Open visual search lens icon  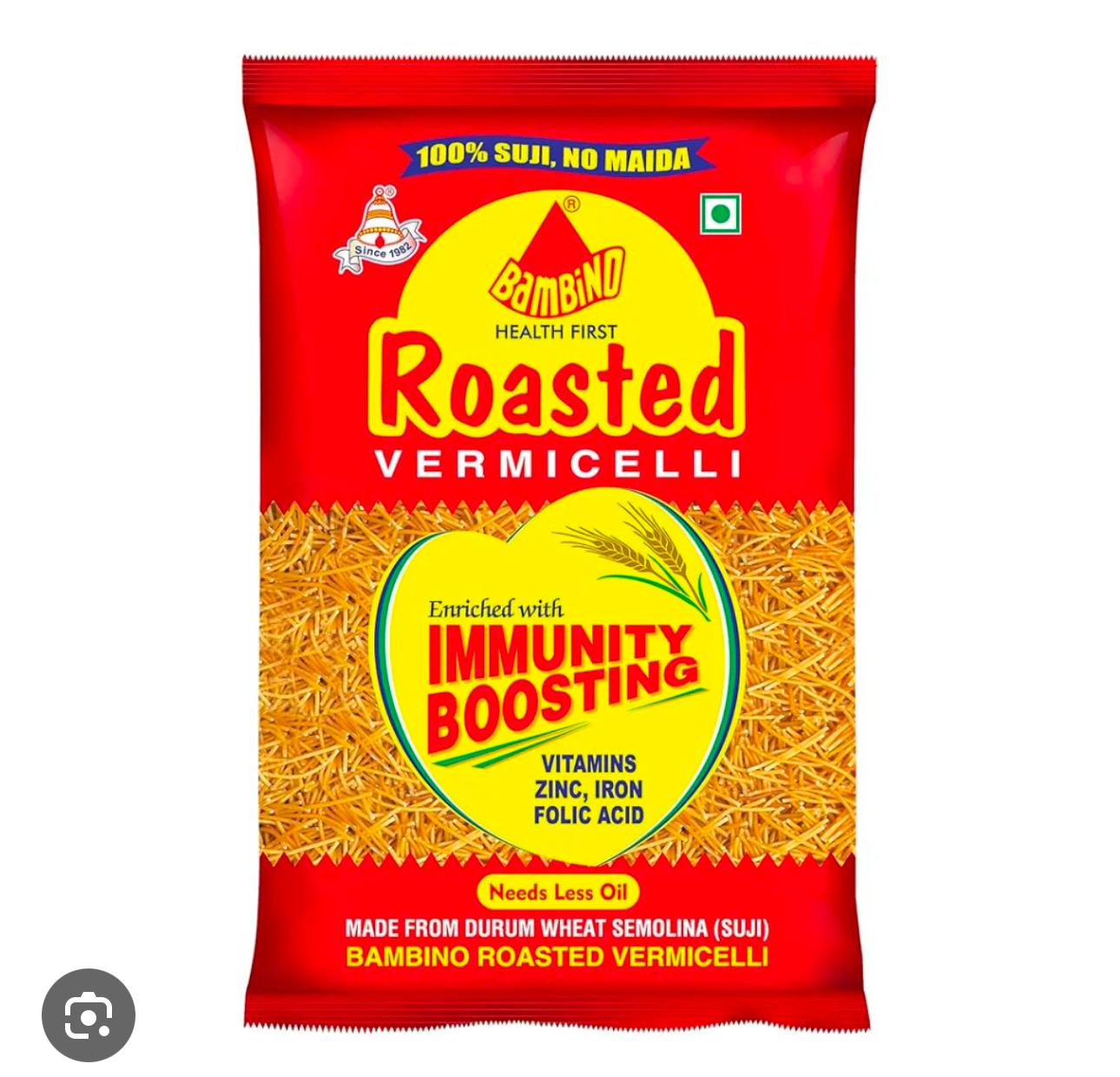pos(89,1015)
